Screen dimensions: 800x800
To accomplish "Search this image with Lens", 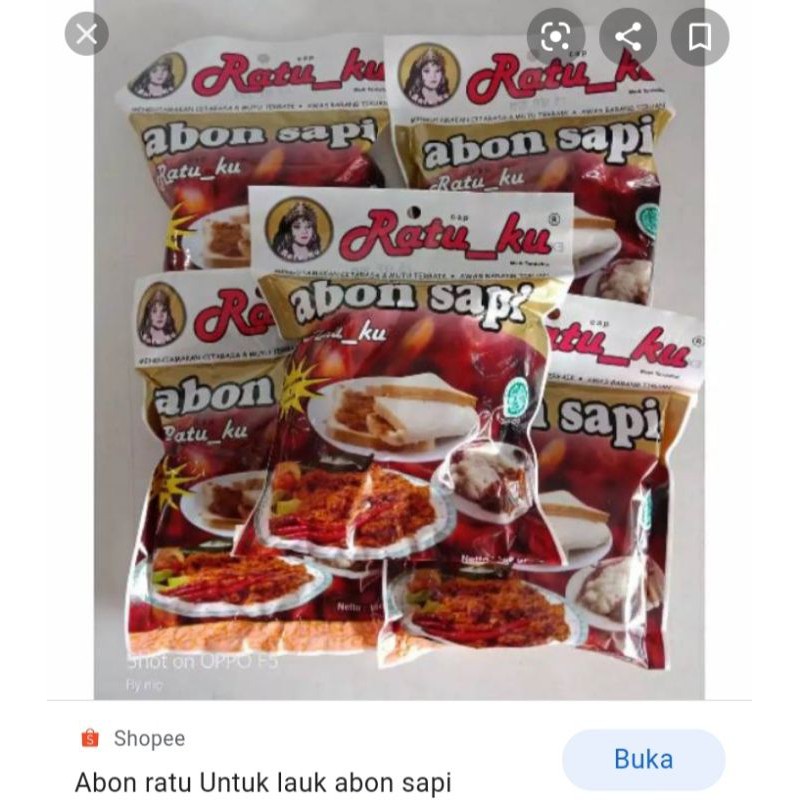I will (556, 37).
